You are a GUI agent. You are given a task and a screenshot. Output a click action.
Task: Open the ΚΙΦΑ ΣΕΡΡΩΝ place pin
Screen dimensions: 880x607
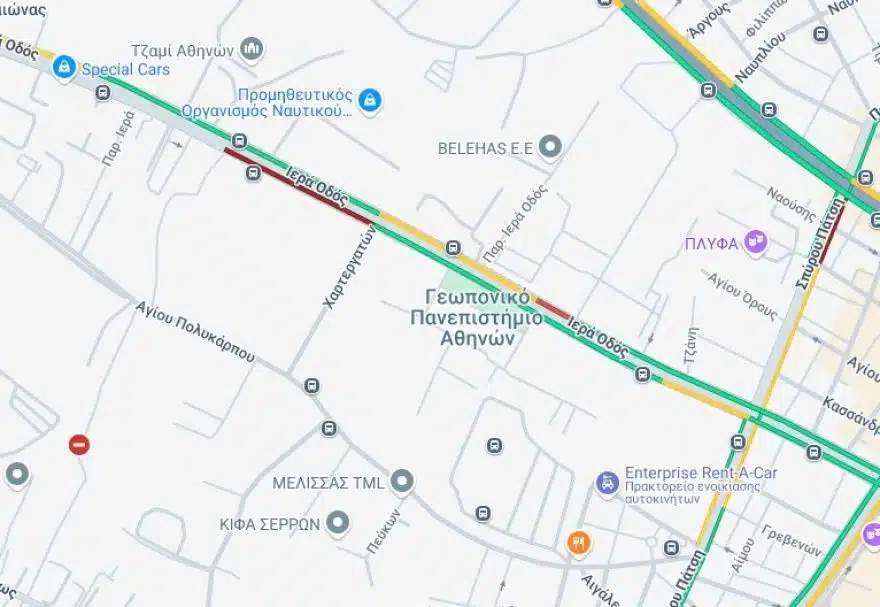coord(338,523)
